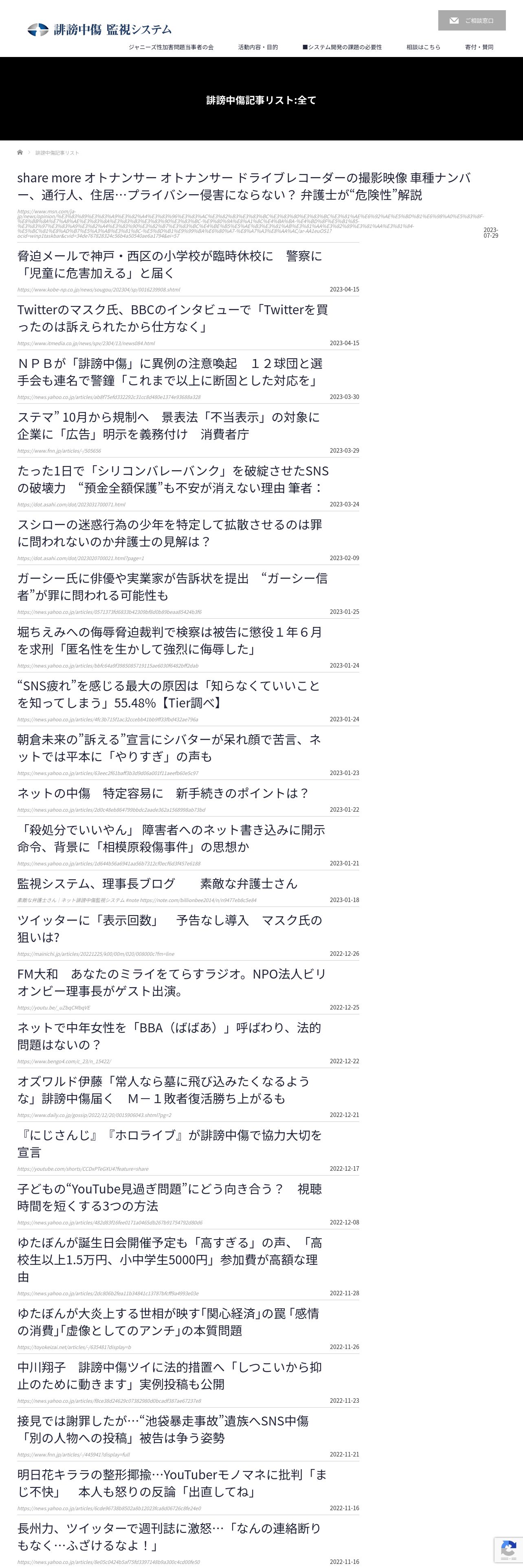Open NPB 誹謗中傷 注意喚起 article
Image resolution: width=523 pixels, height=1568 pixels.
click(169, 372)
